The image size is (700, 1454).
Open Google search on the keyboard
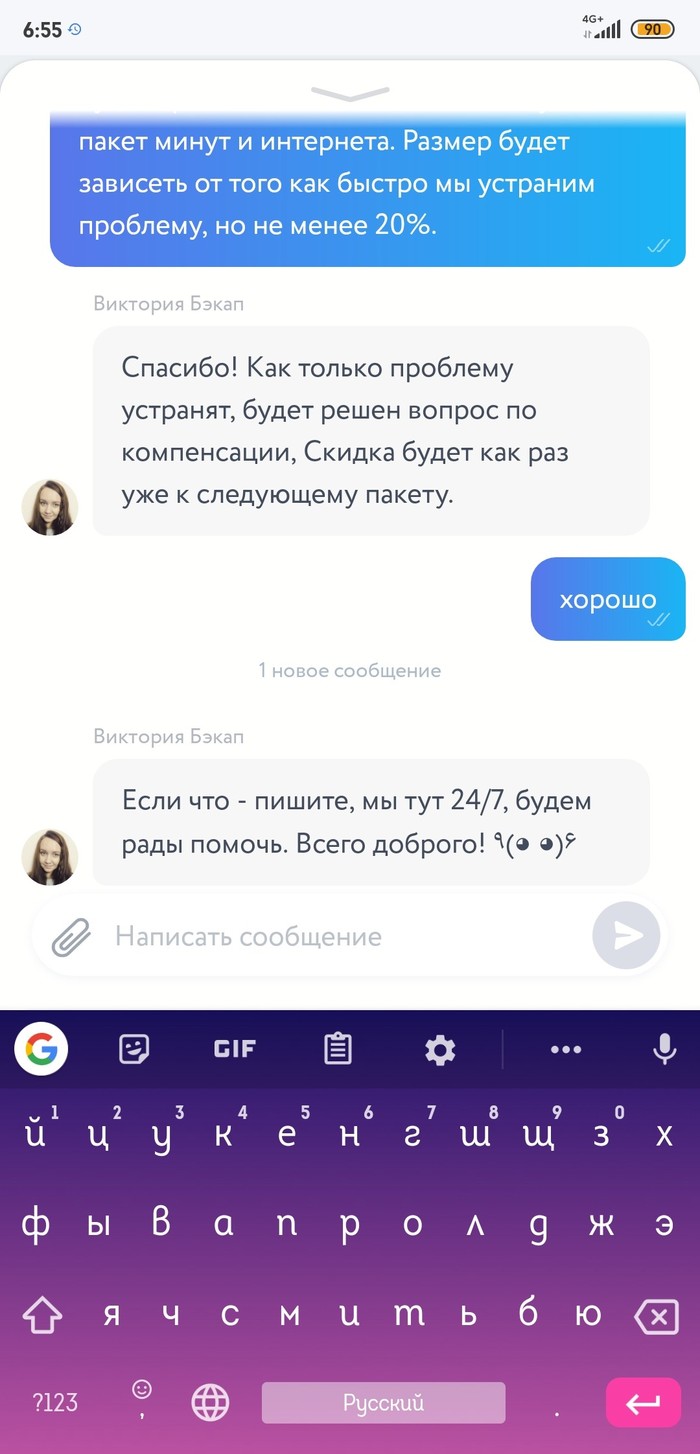[x=41, y=1049]
